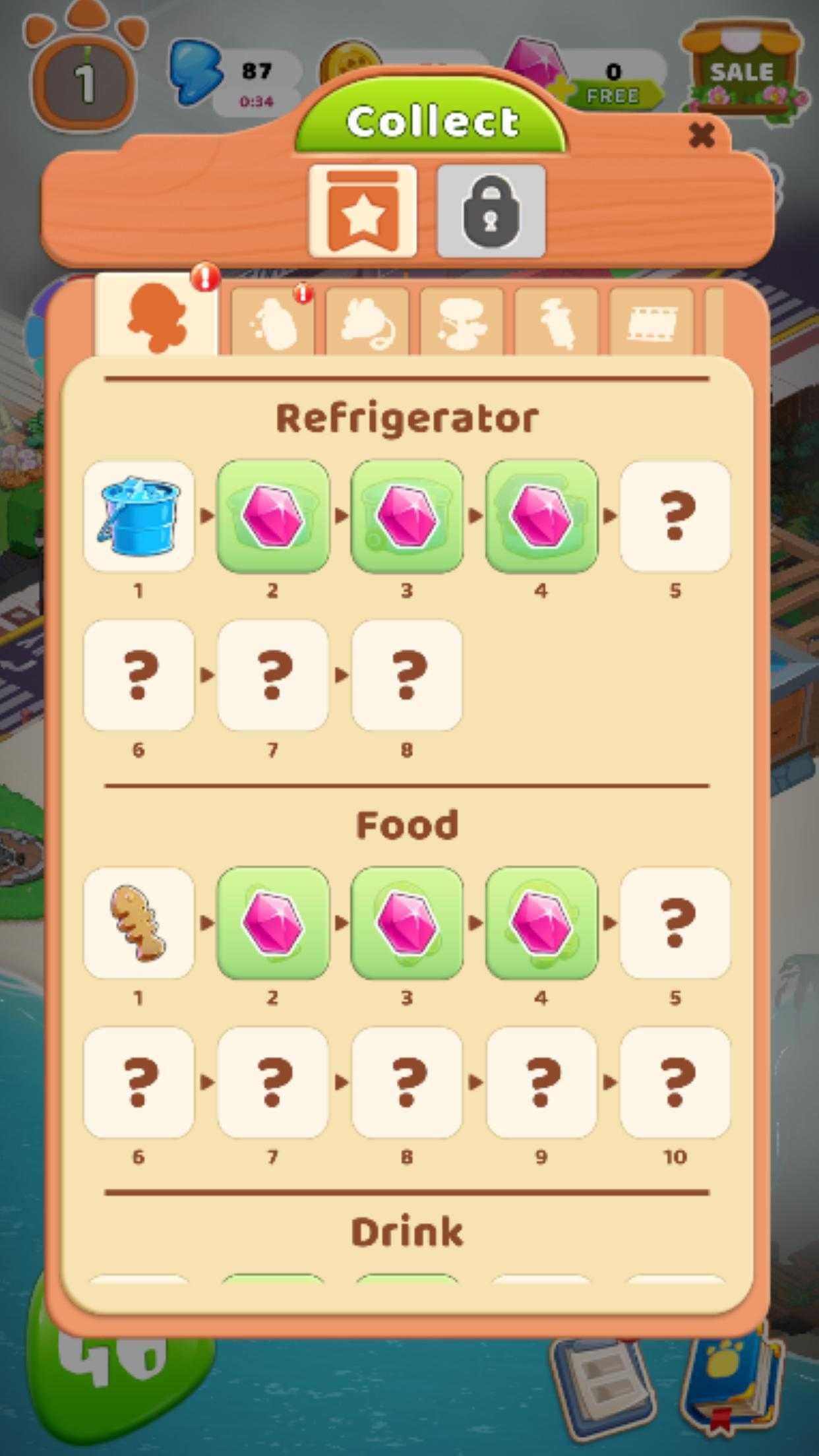Tap the unknown Food item 10
Image resolution: width=819 pixels, height=1456 pixels.
(x=675, y=1082)
